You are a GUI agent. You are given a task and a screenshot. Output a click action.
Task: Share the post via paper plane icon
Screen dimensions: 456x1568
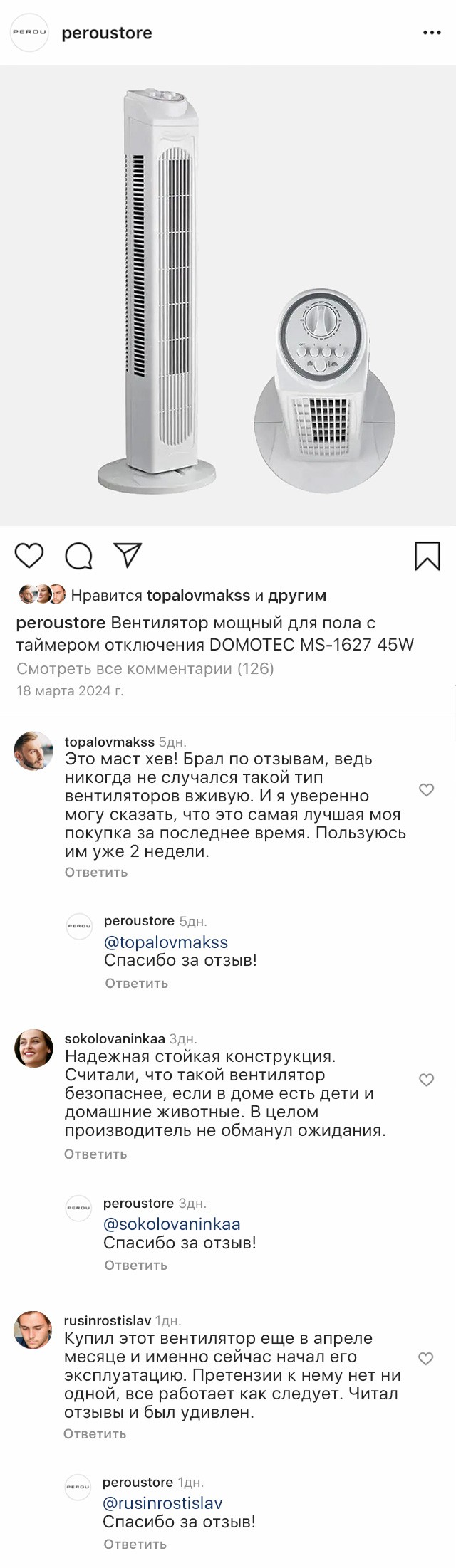point(128,555)
